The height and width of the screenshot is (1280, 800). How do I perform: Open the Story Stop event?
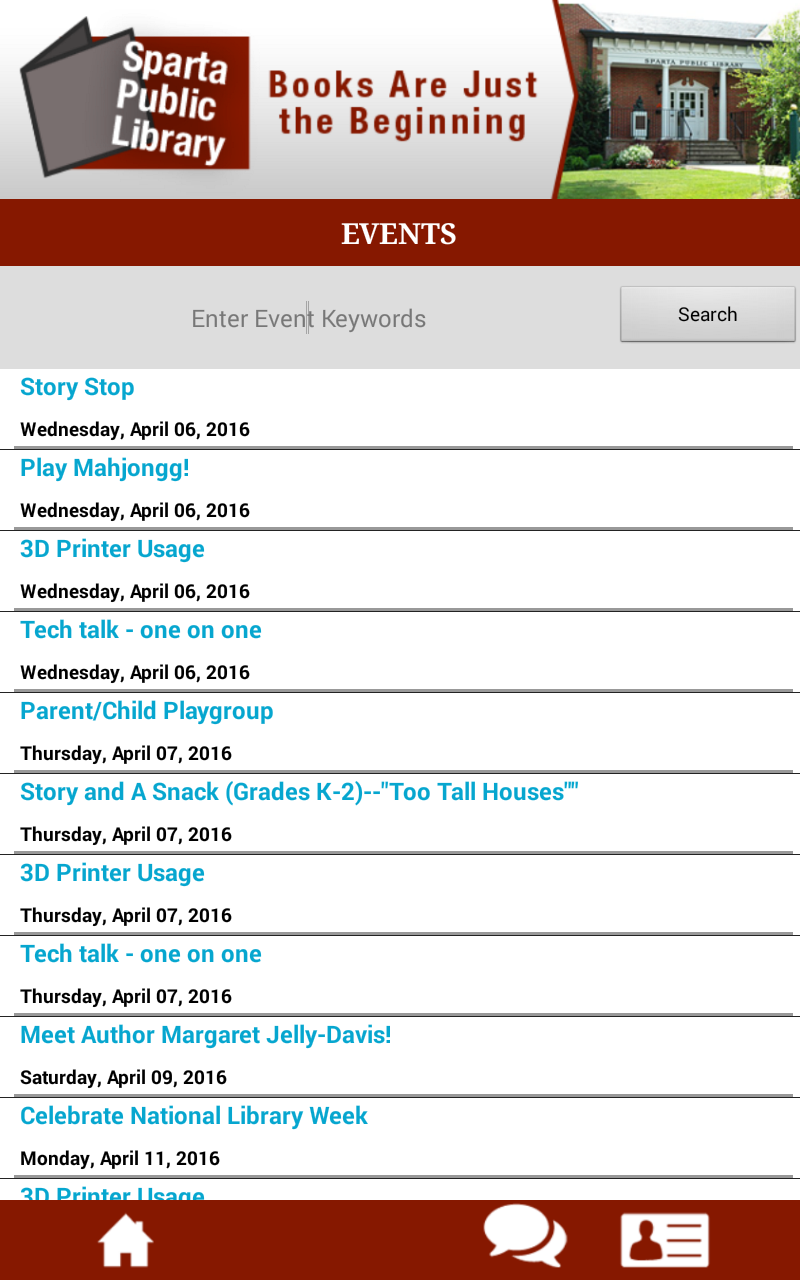pos(77,388)
